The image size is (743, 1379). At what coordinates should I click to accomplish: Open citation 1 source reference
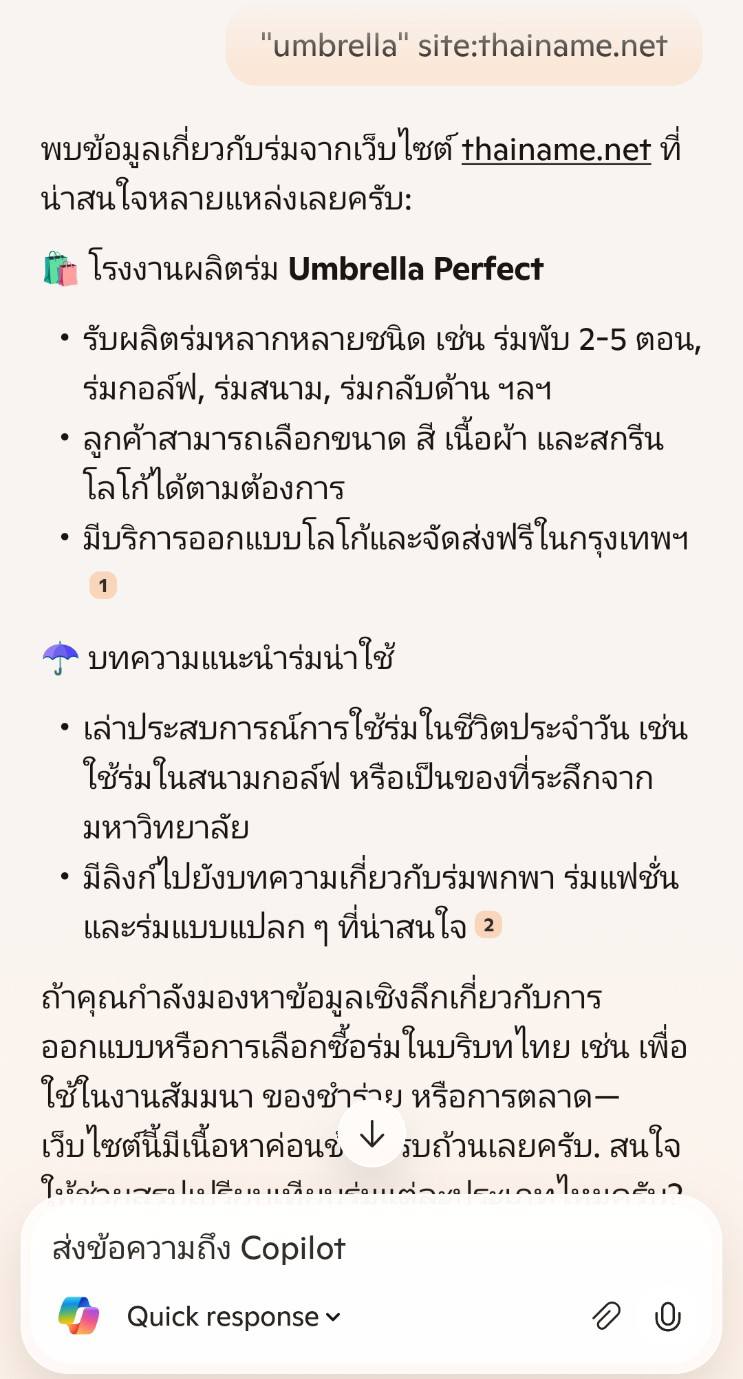[x=102, y=585]
